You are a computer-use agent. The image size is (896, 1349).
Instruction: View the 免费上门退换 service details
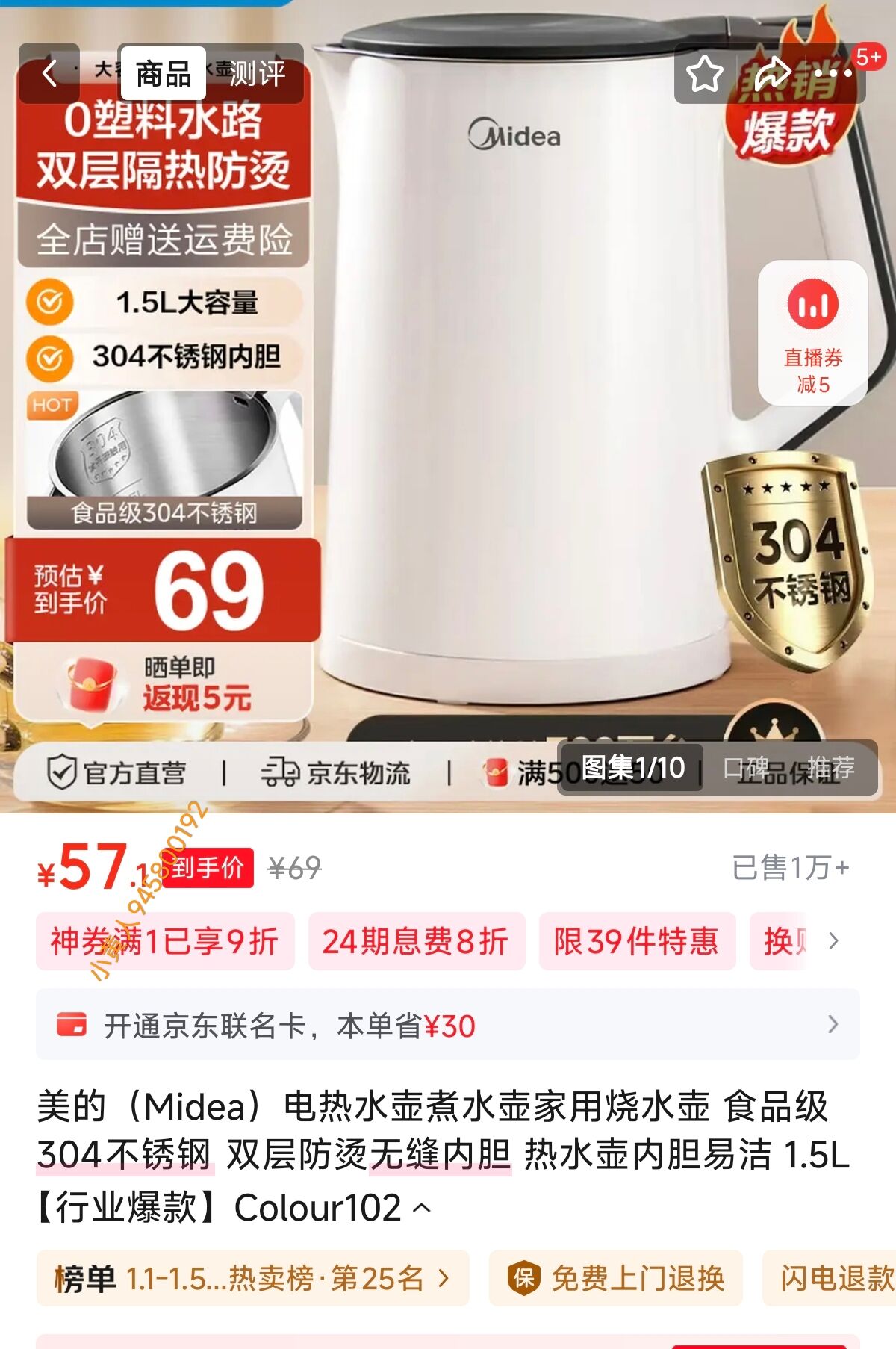tap(616, 1278)
